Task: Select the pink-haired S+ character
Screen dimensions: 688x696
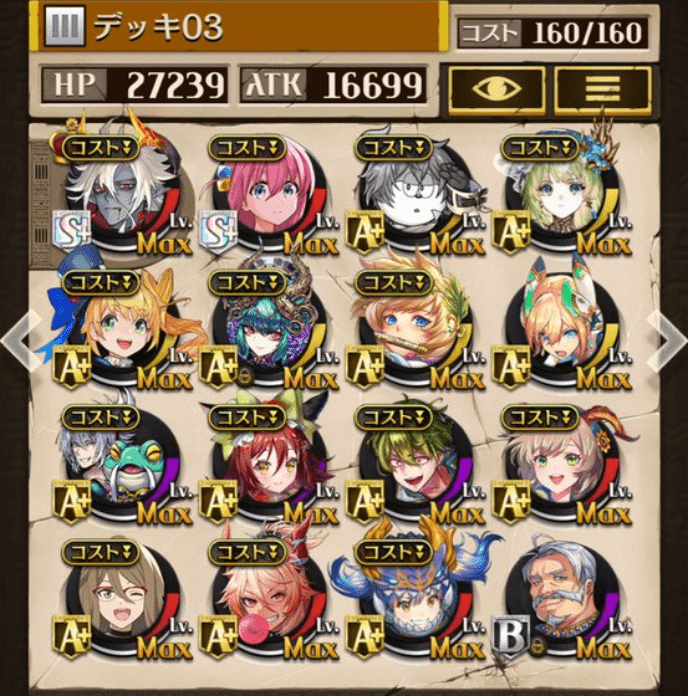Action: (265, 198)
